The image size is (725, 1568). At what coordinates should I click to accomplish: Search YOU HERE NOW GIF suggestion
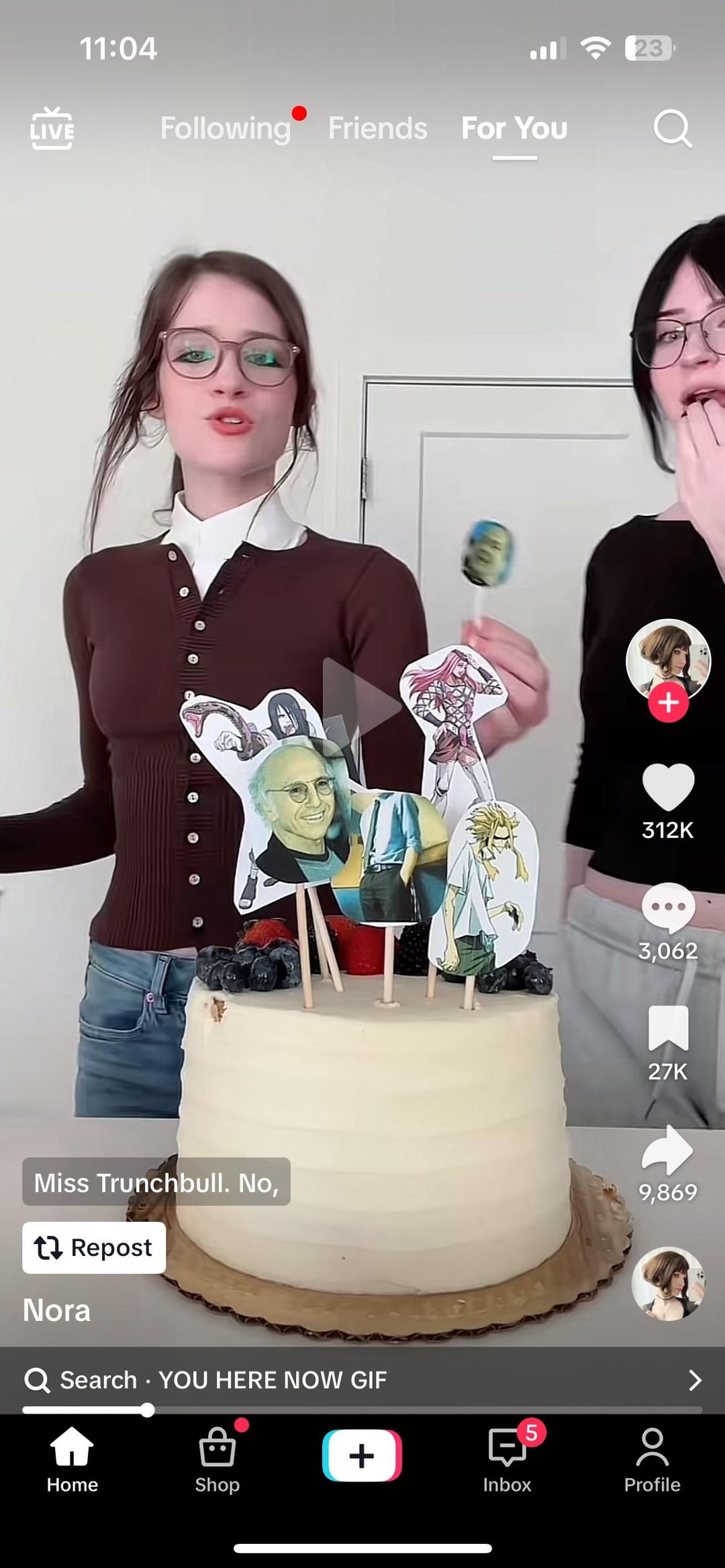click(x=362, y=1379)
